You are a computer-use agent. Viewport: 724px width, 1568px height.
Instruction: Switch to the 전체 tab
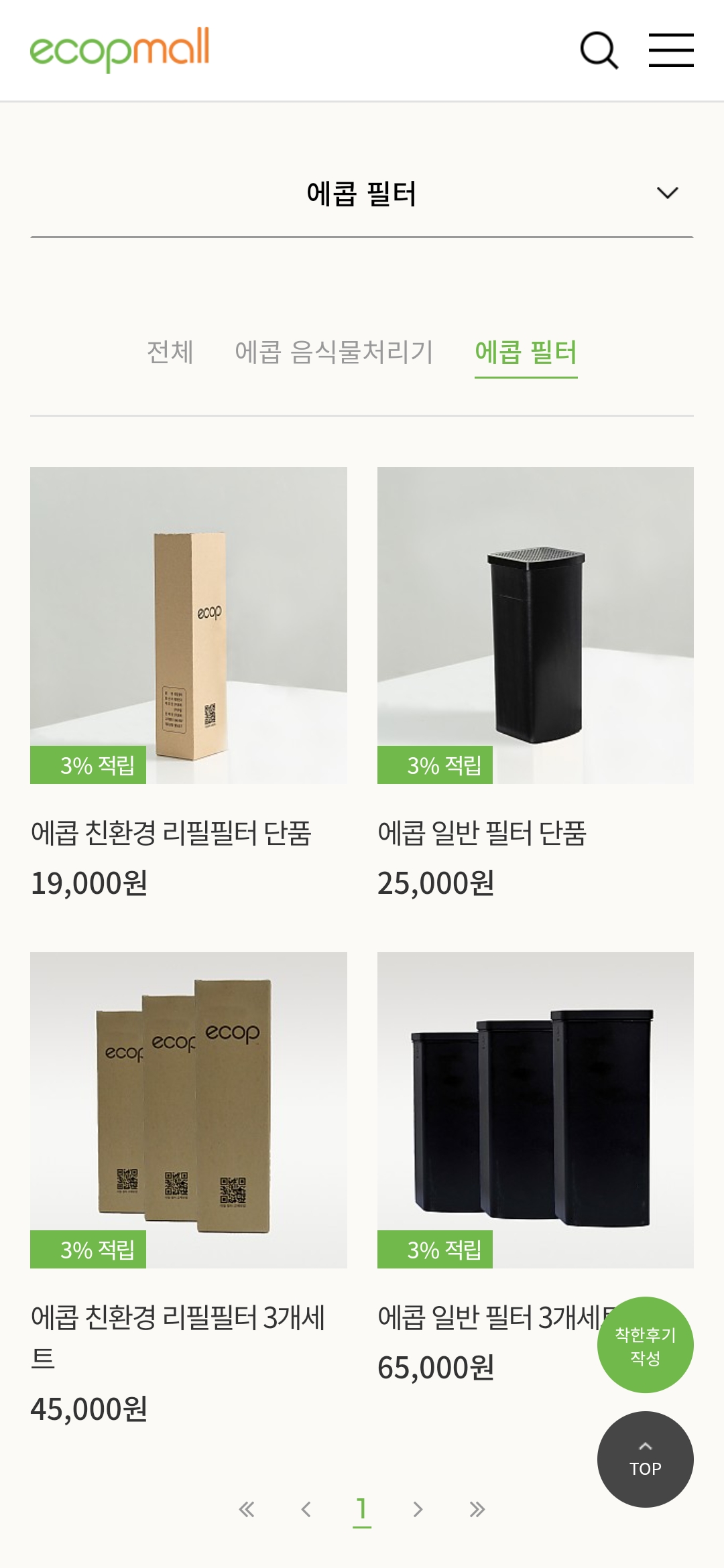[x=170, y=352]
